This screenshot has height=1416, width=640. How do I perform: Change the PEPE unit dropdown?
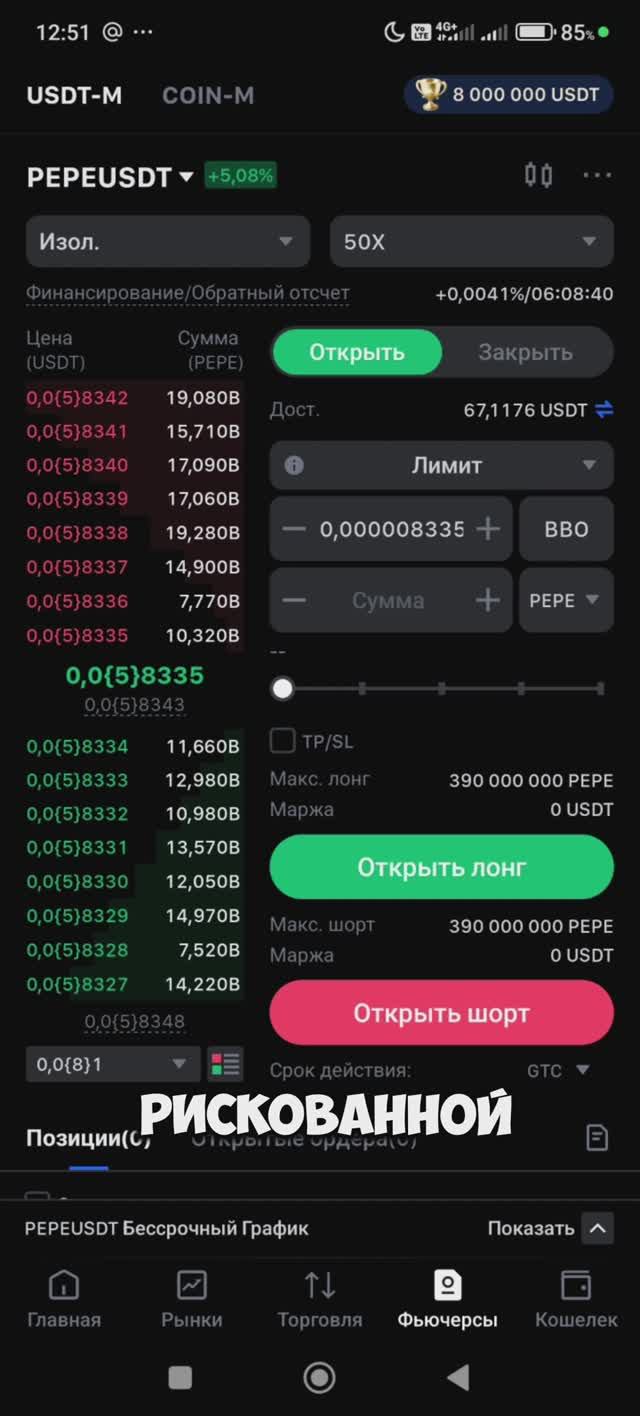click(565, 600)
